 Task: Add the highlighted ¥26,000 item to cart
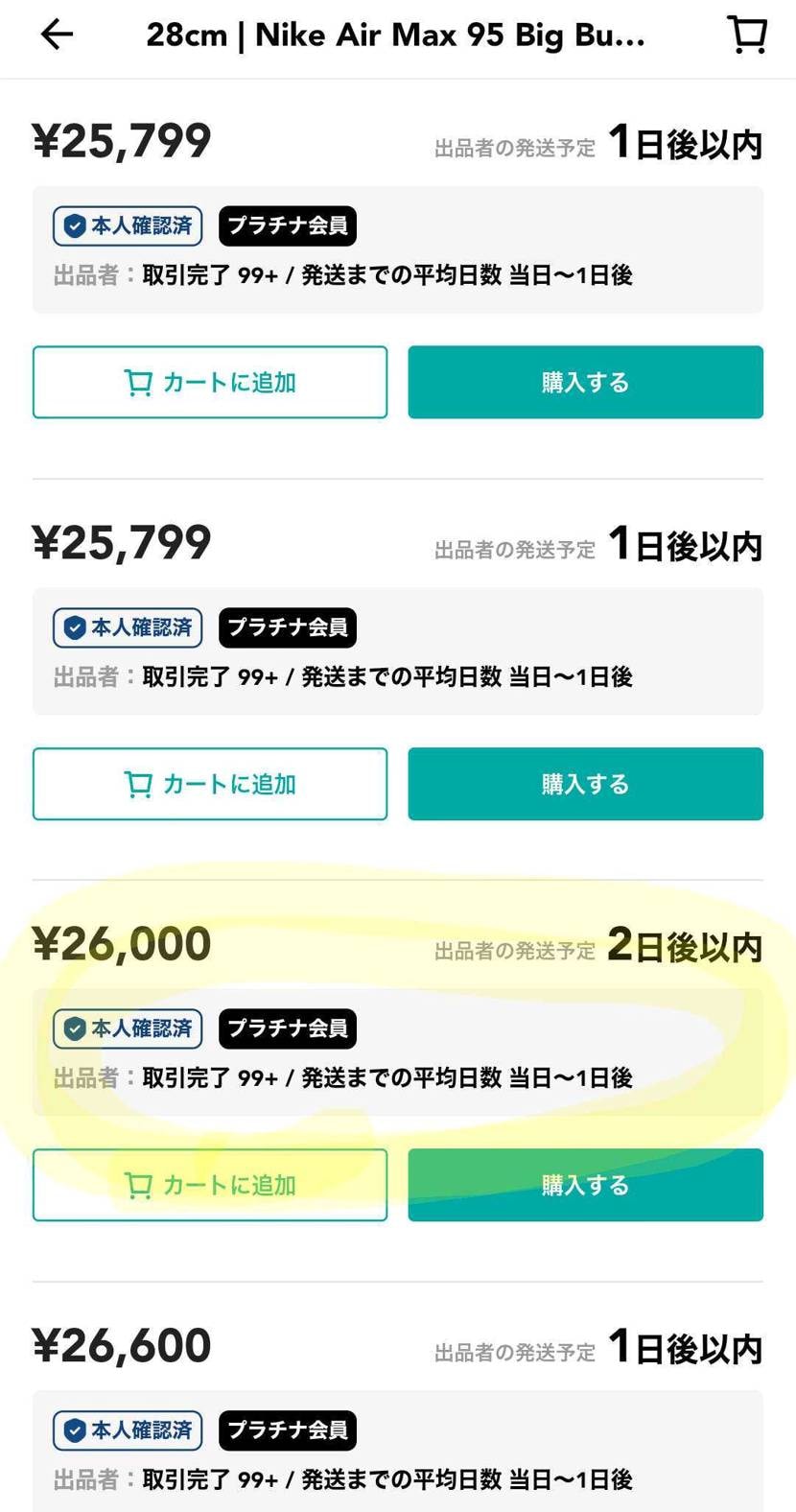[x=210, y=1185]
